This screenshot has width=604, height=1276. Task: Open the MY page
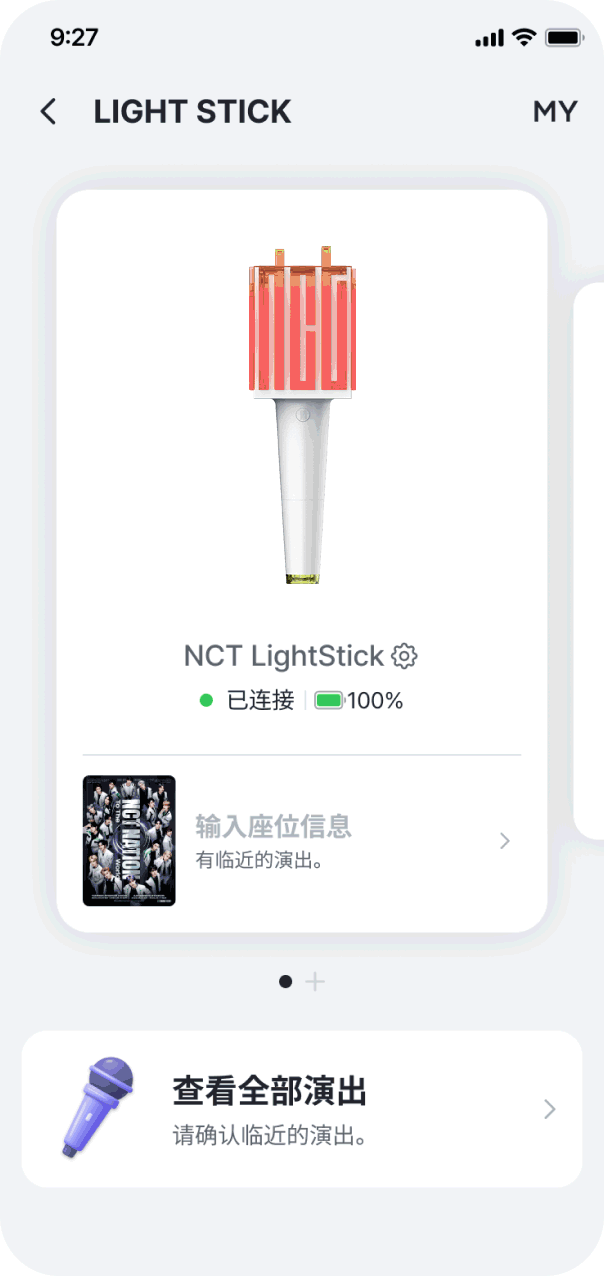point(555,111)
